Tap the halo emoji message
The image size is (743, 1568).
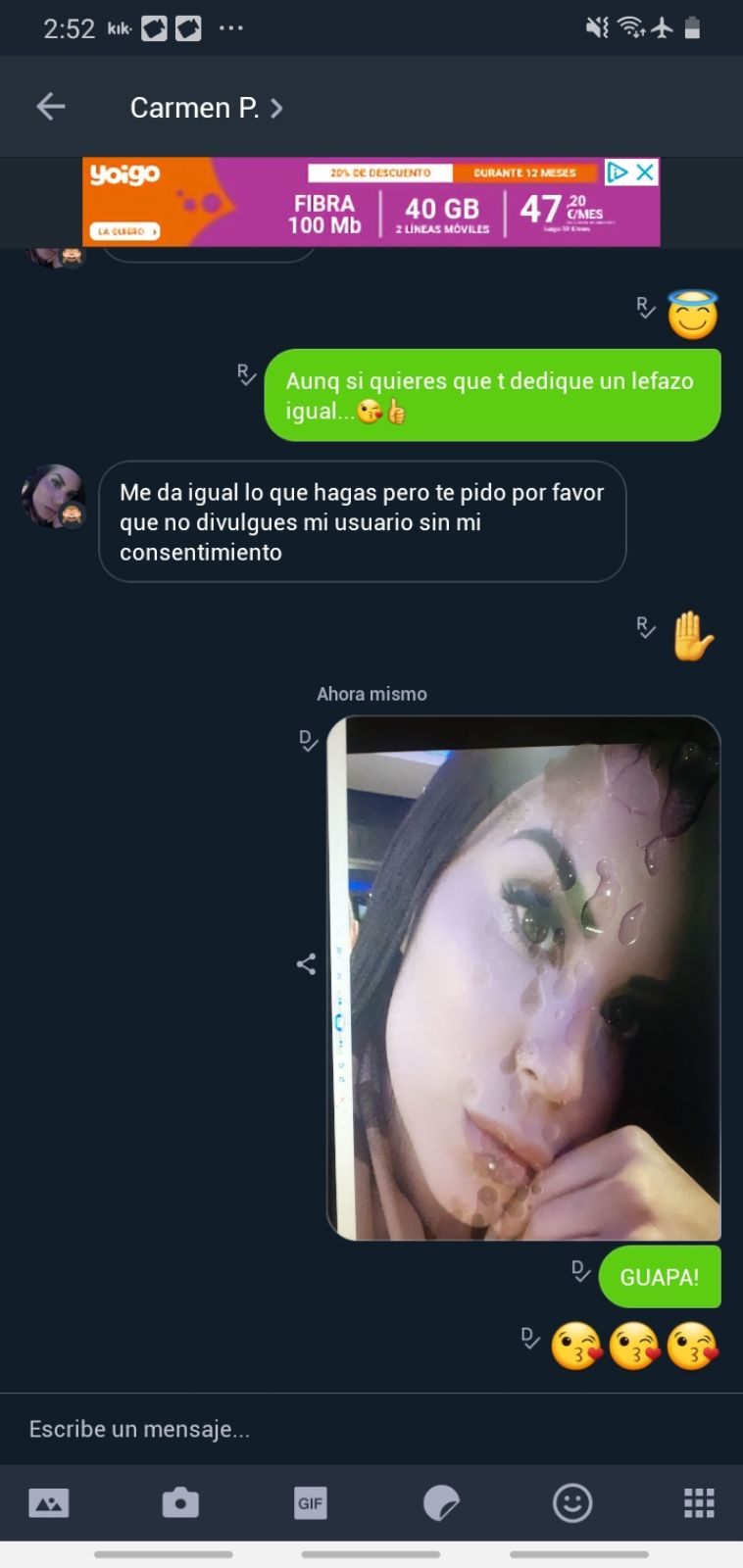tap(692, 315)
